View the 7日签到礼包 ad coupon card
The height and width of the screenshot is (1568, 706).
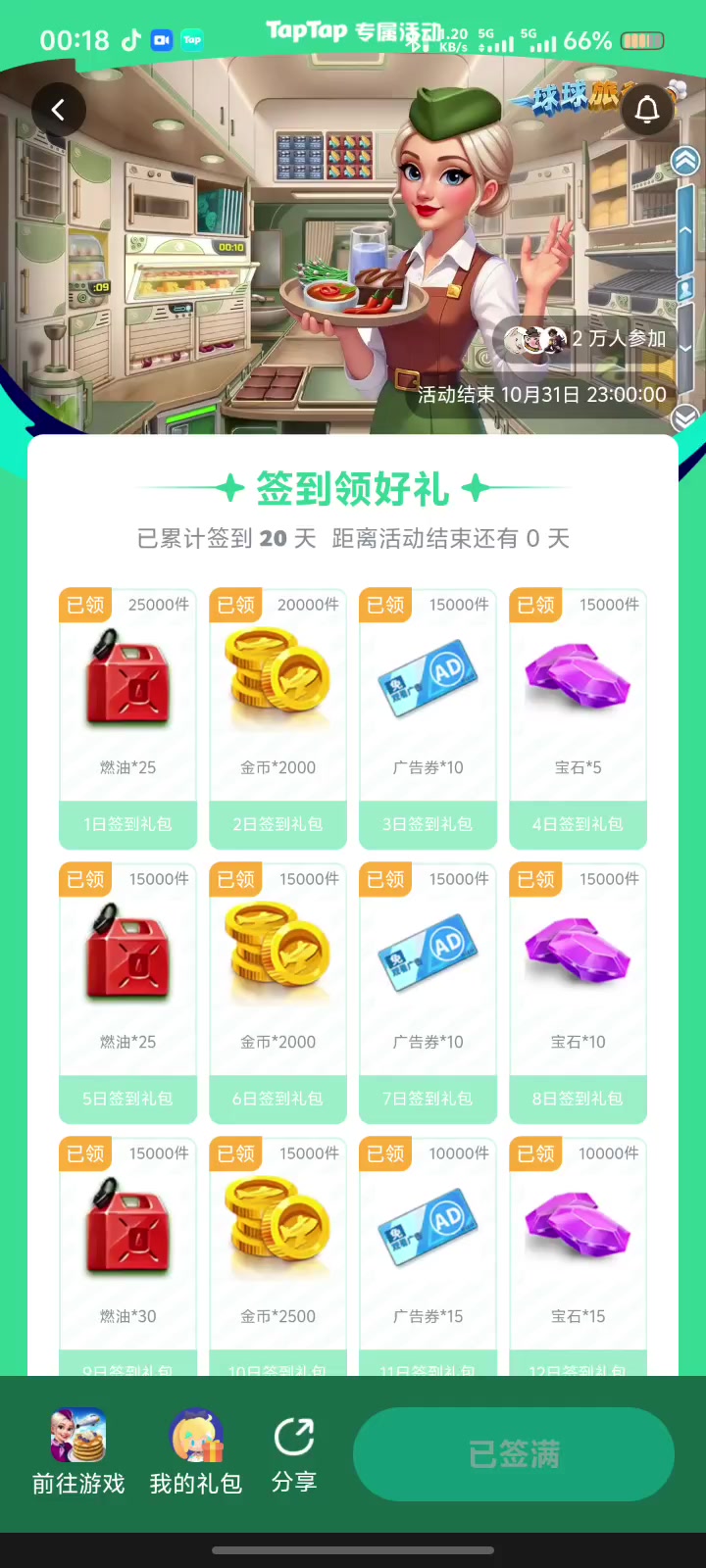click(x=429, y=993)
